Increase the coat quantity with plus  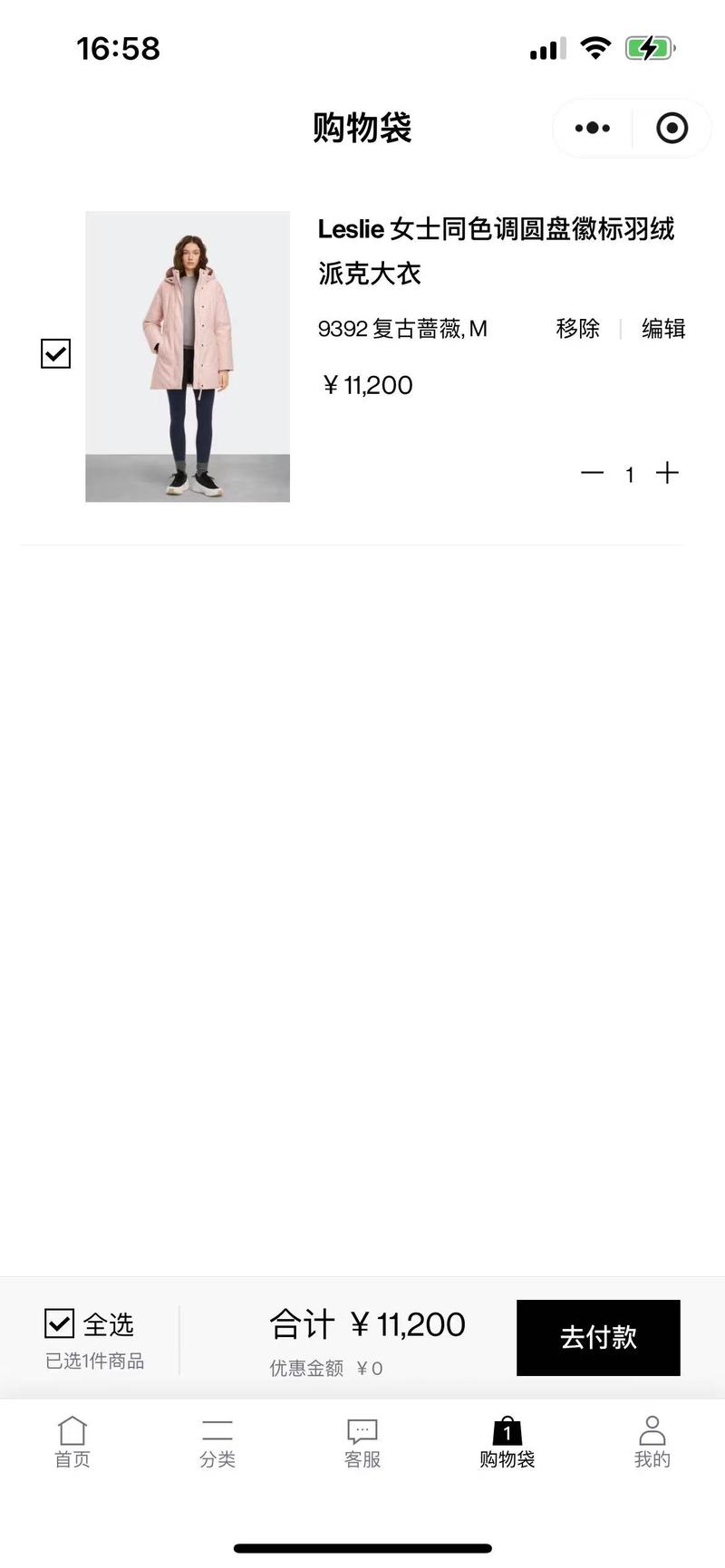[x=667, y=473]
